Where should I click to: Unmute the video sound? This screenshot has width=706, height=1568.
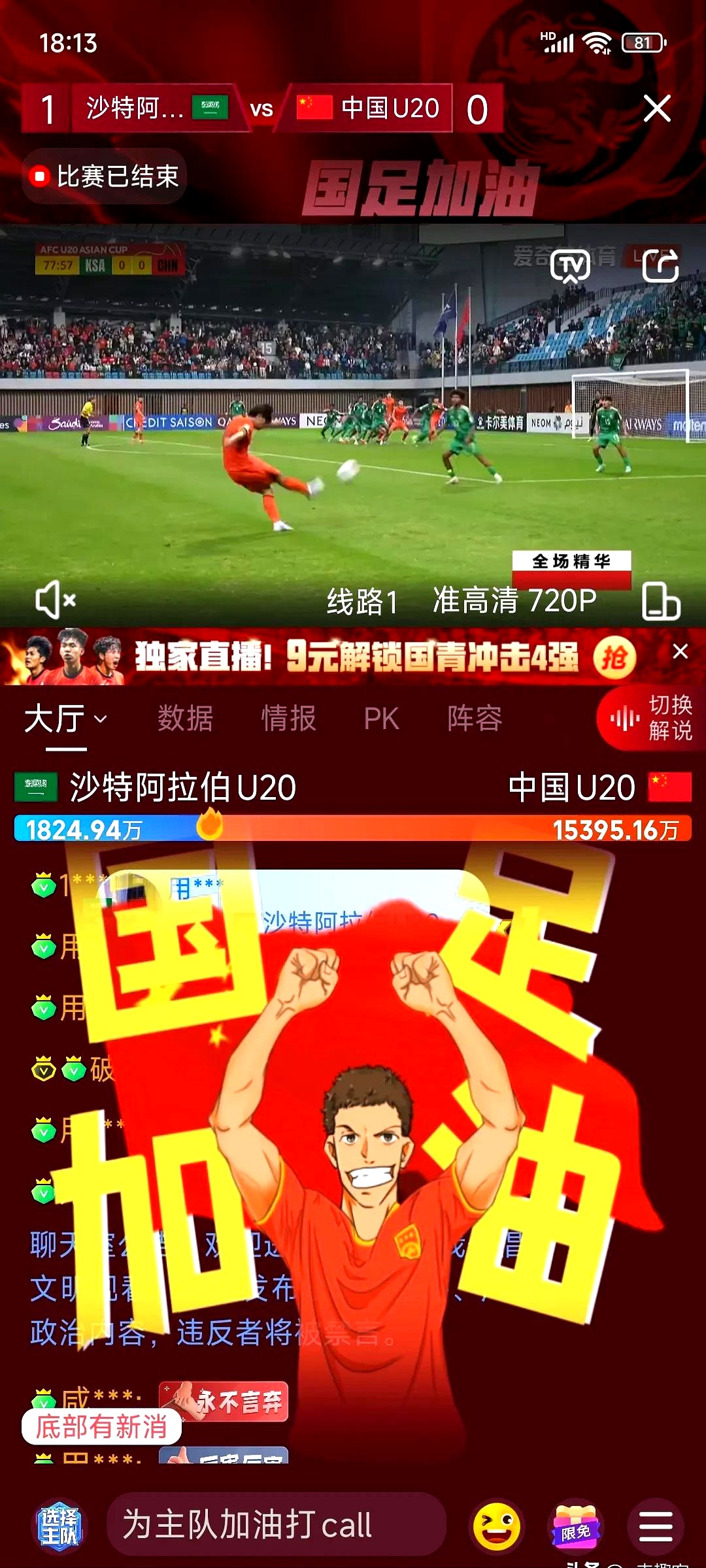point(55,600)
